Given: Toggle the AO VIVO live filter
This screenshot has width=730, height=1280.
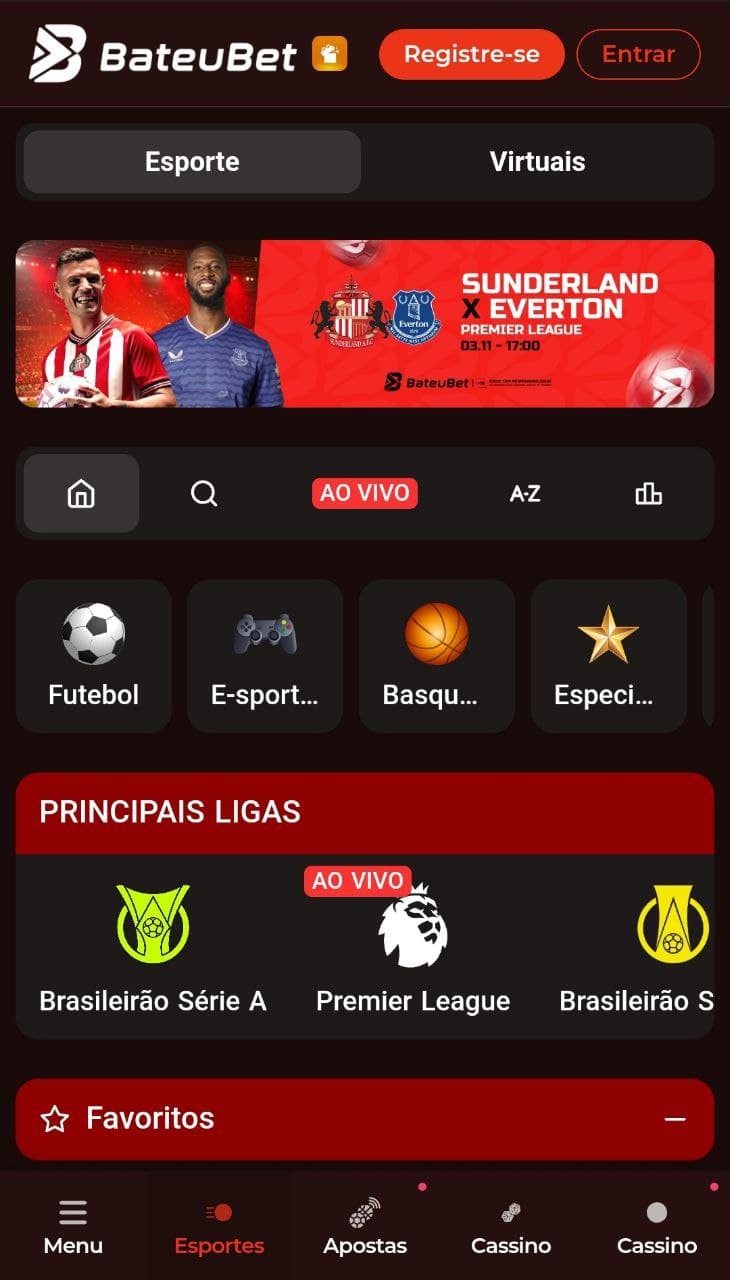Looking at the screenshot, I should (364, 492).
